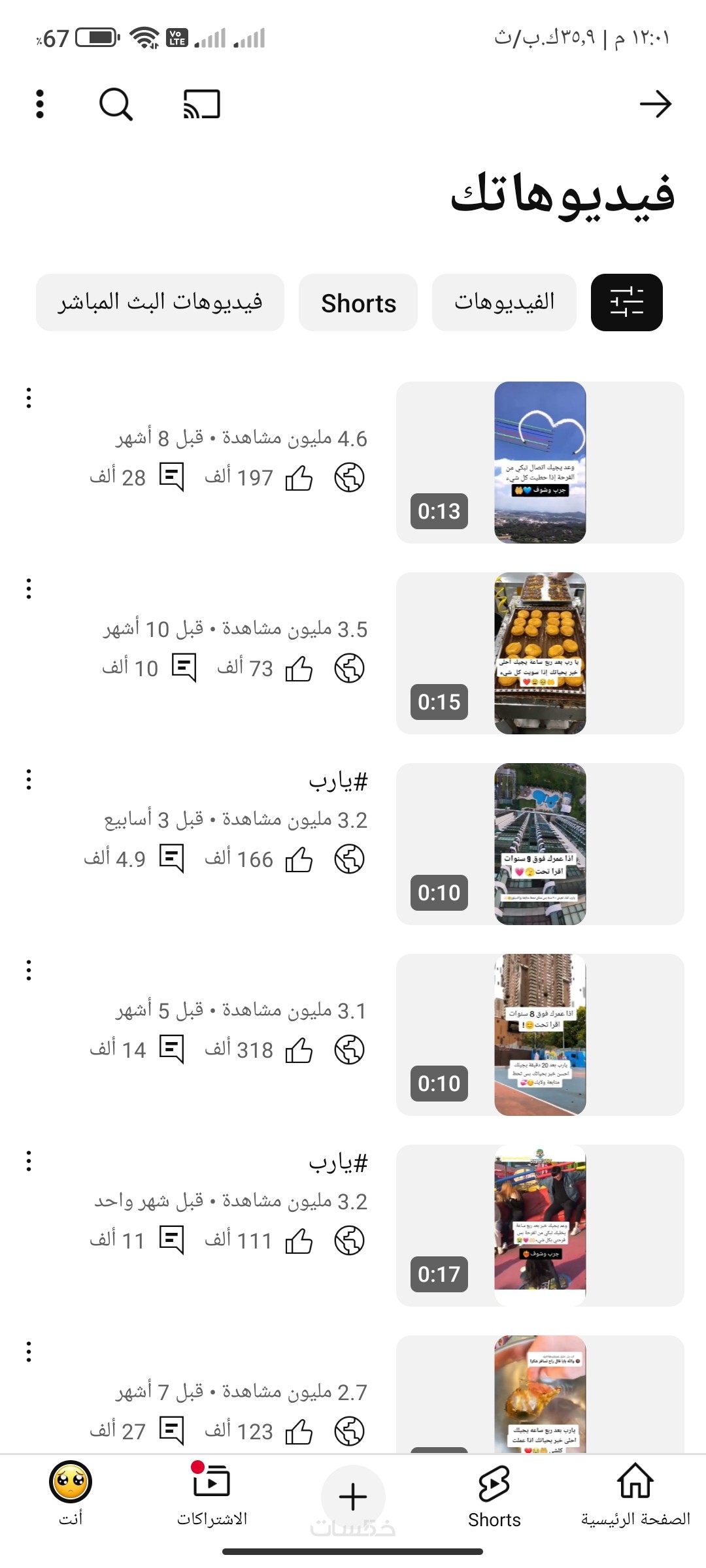Screen dimensions: 706x1568
Task: Select the الفيديوهات chip
Action: click(x=504, y=302)
